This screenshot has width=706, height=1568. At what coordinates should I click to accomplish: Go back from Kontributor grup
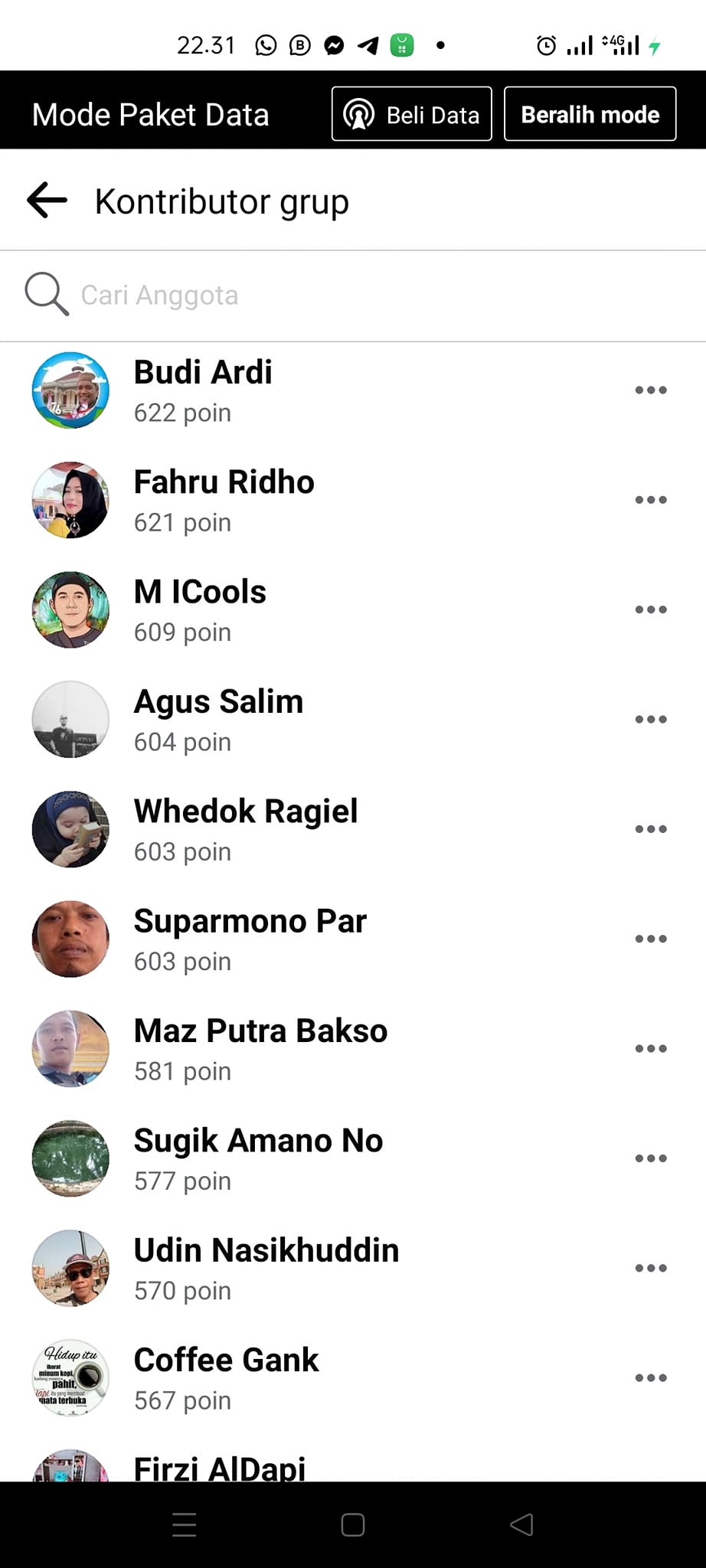click(47, 201)
